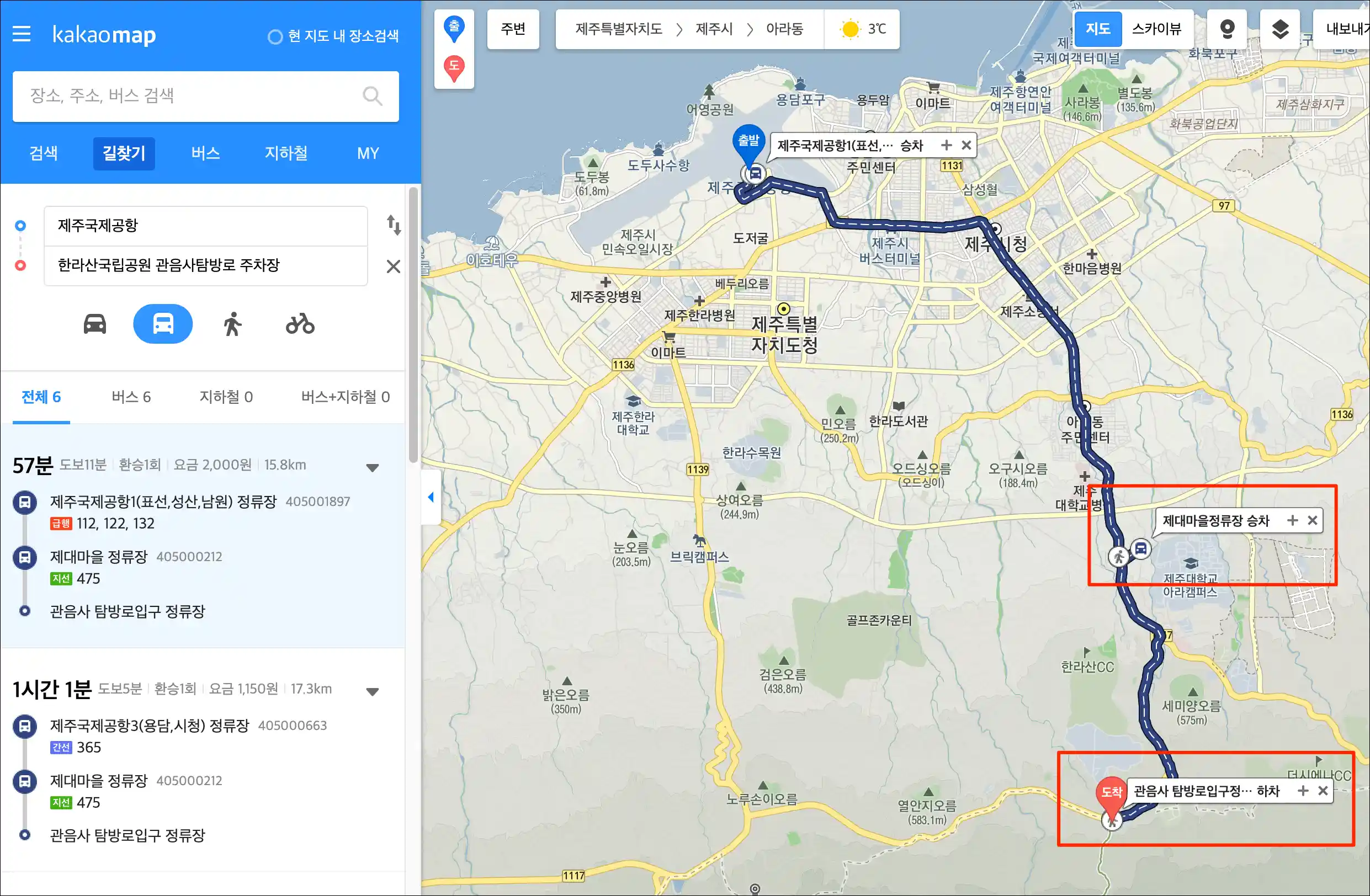Switch to the 버스 tab

(205, 153)
